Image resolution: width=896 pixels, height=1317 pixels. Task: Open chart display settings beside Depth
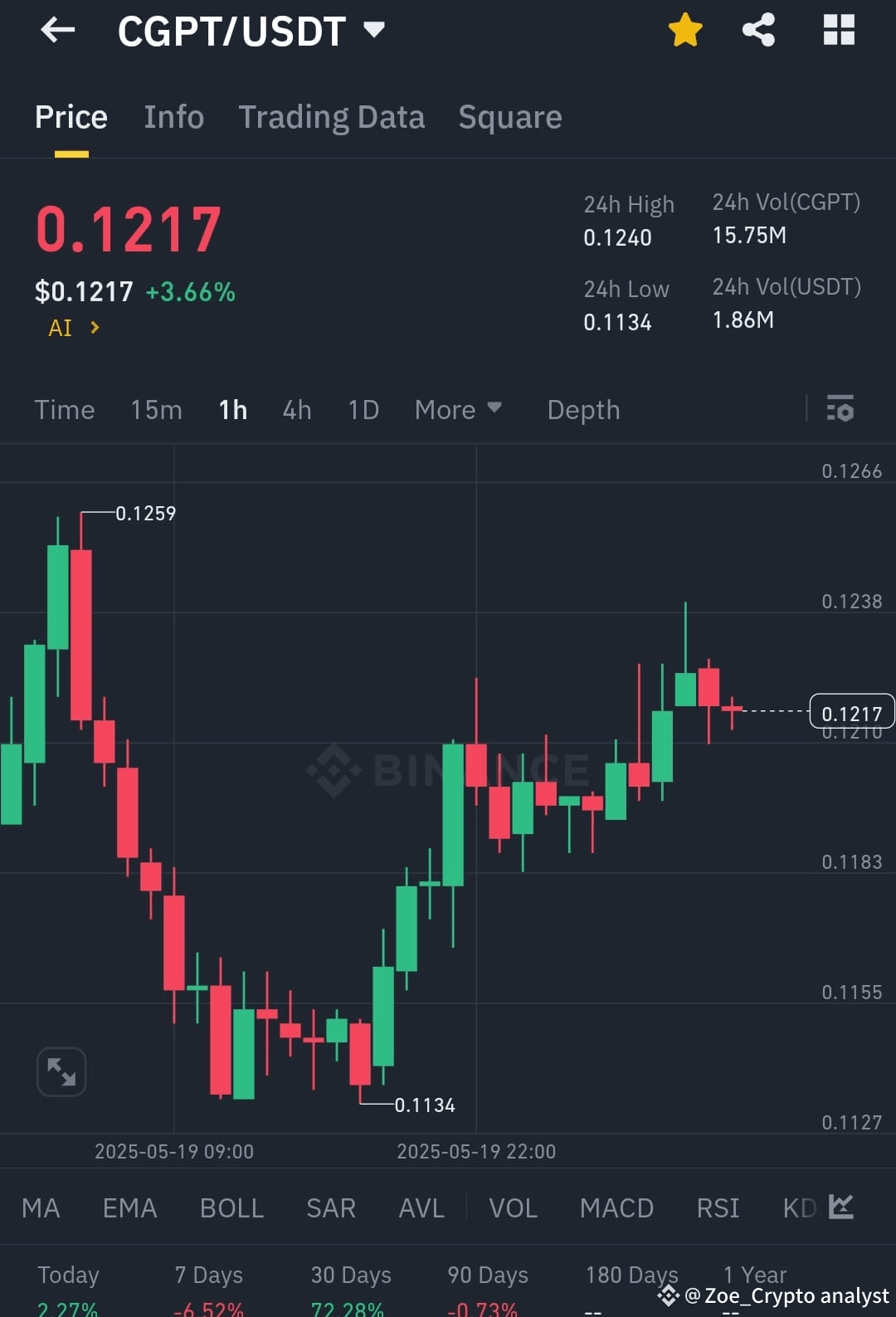pyautogui.click(x=840, y=409)
